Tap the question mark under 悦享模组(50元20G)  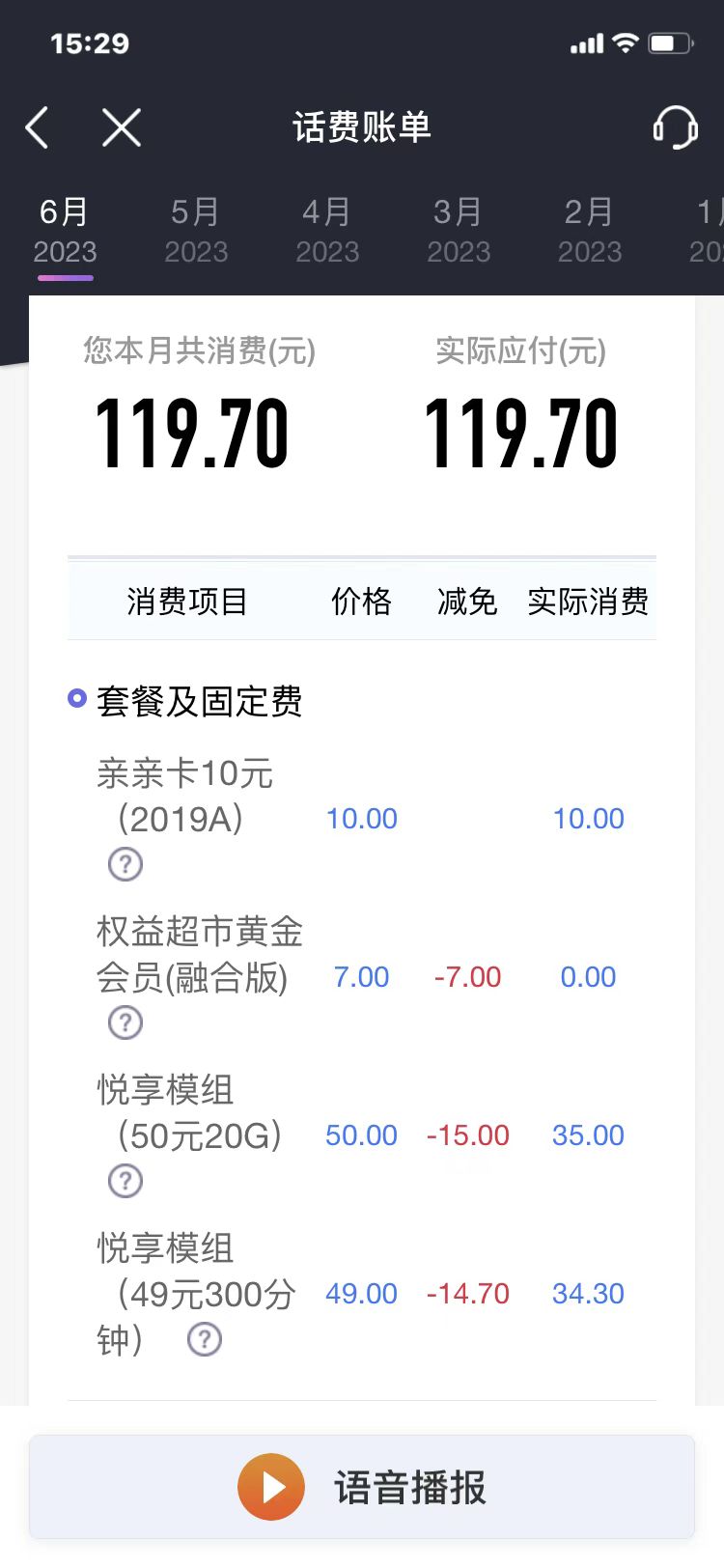click(125, 1180)
